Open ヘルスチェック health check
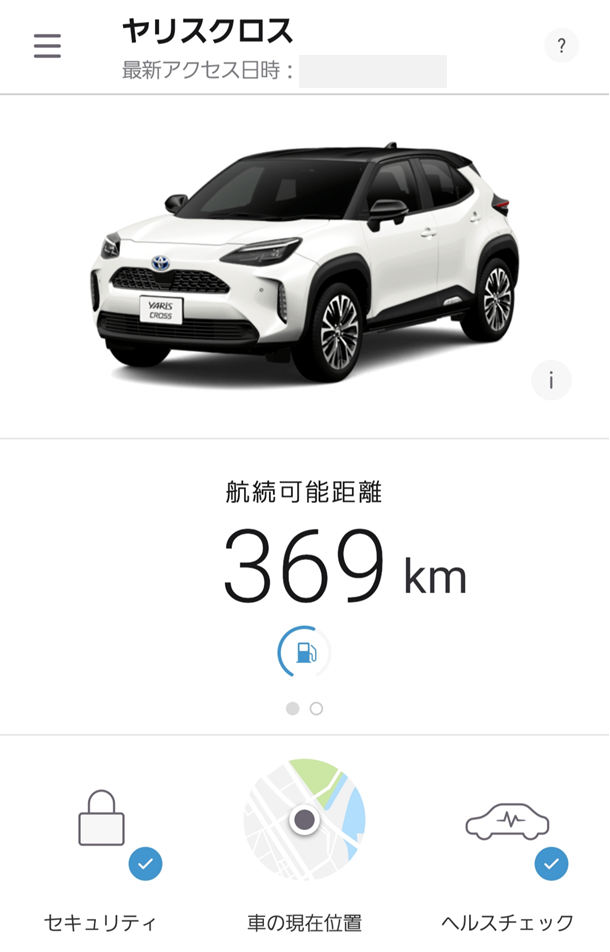Viewport: 610px width, 952px height. pyautogui.click(x=508, y=848)
